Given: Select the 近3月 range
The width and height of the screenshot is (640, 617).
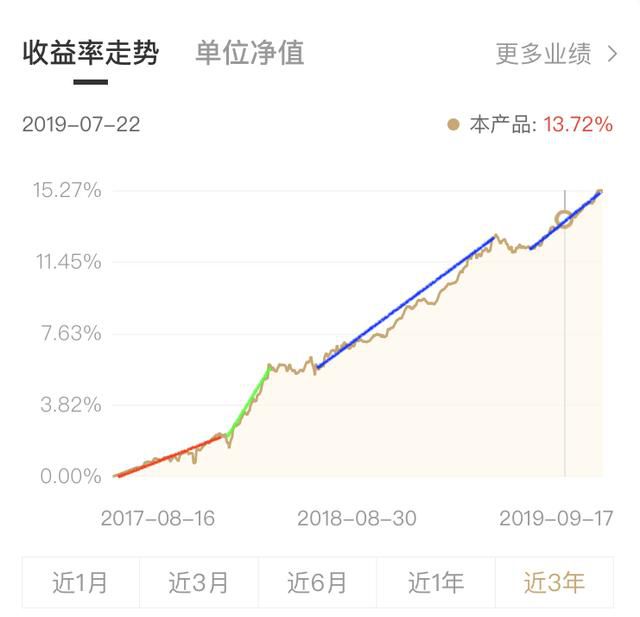Looking at the screenshot, I should [x=199, y=583].
